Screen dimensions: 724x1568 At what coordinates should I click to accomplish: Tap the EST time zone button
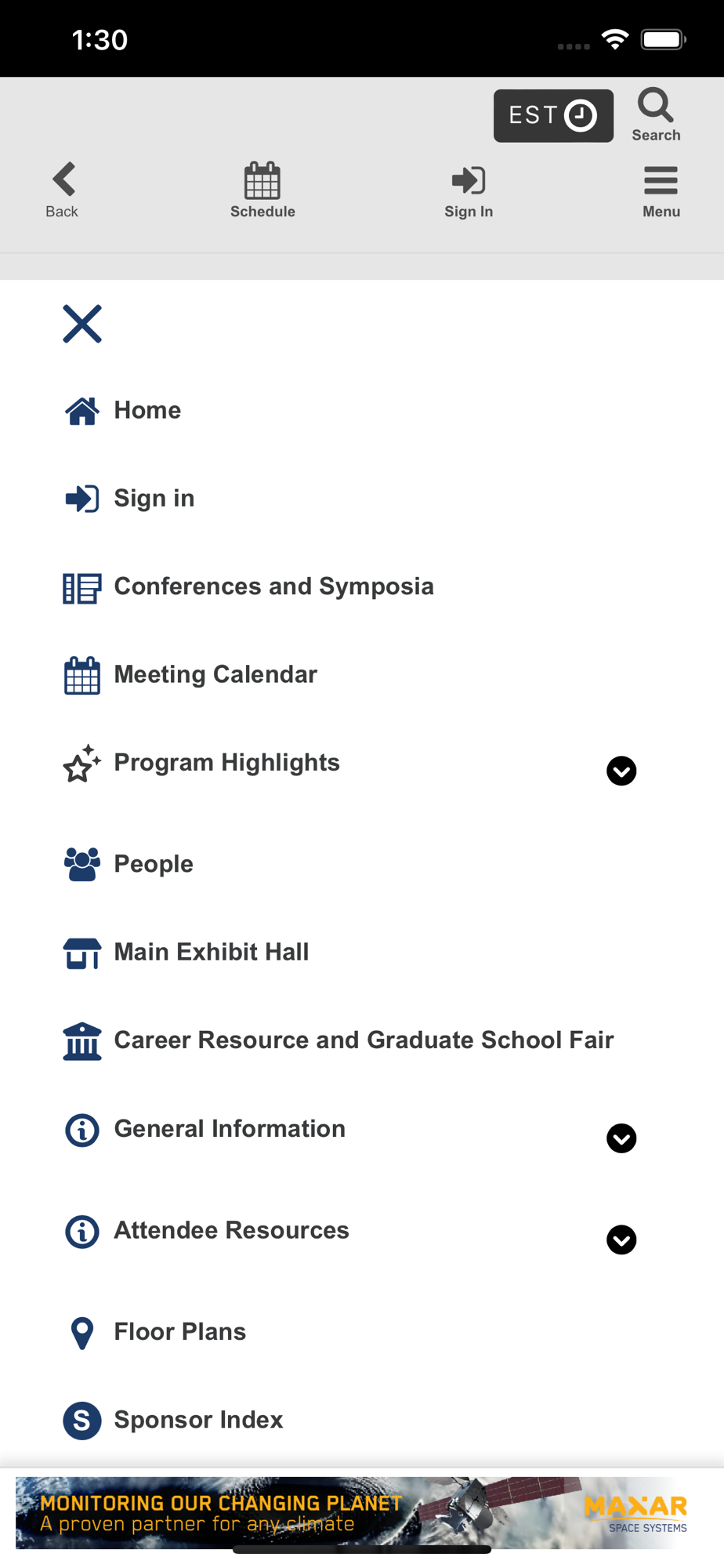point(553,116)
